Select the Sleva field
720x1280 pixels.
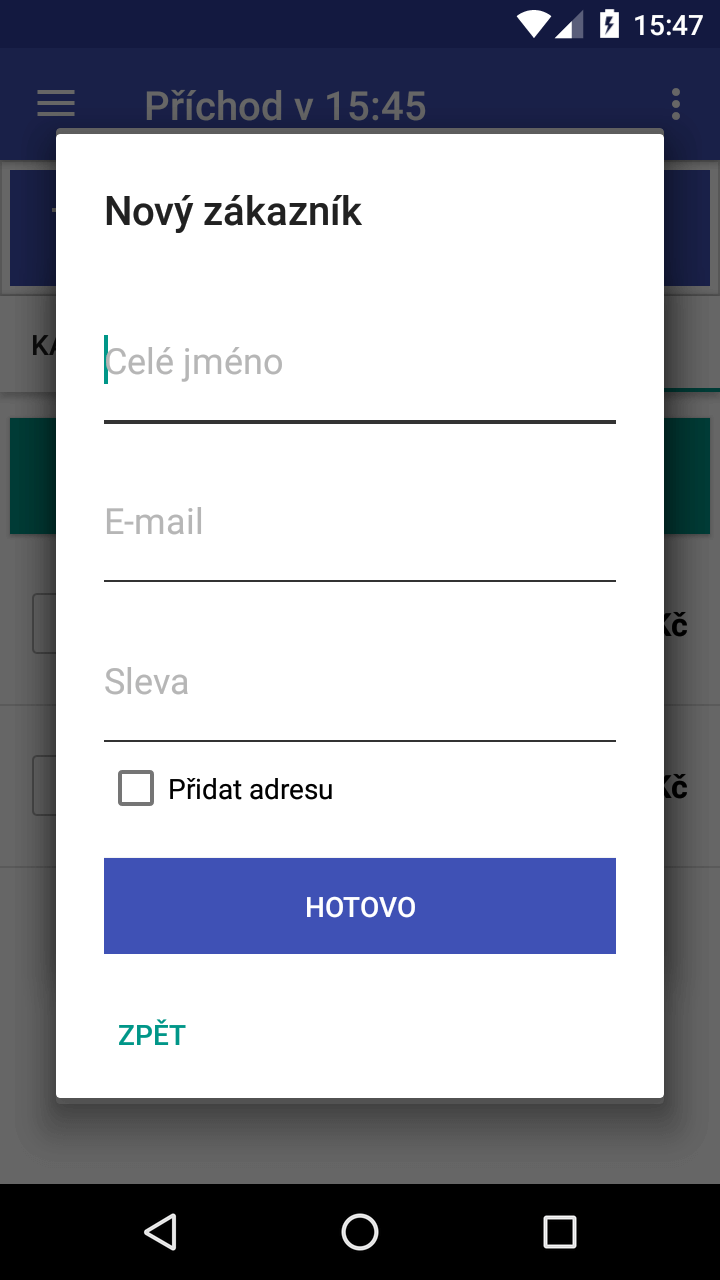point(360,683)
